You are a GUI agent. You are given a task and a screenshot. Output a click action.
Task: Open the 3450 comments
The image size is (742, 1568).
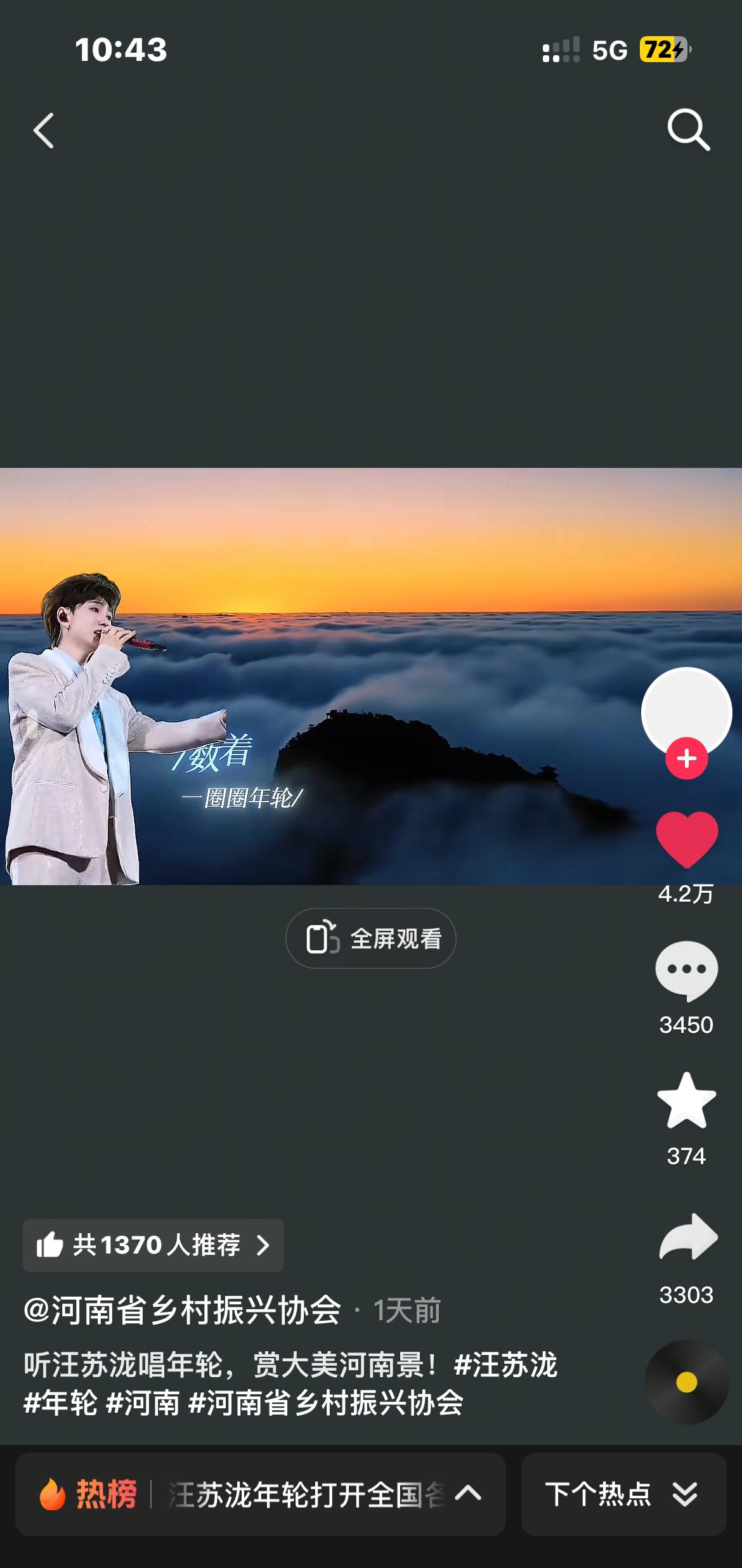tap(686, 970)
